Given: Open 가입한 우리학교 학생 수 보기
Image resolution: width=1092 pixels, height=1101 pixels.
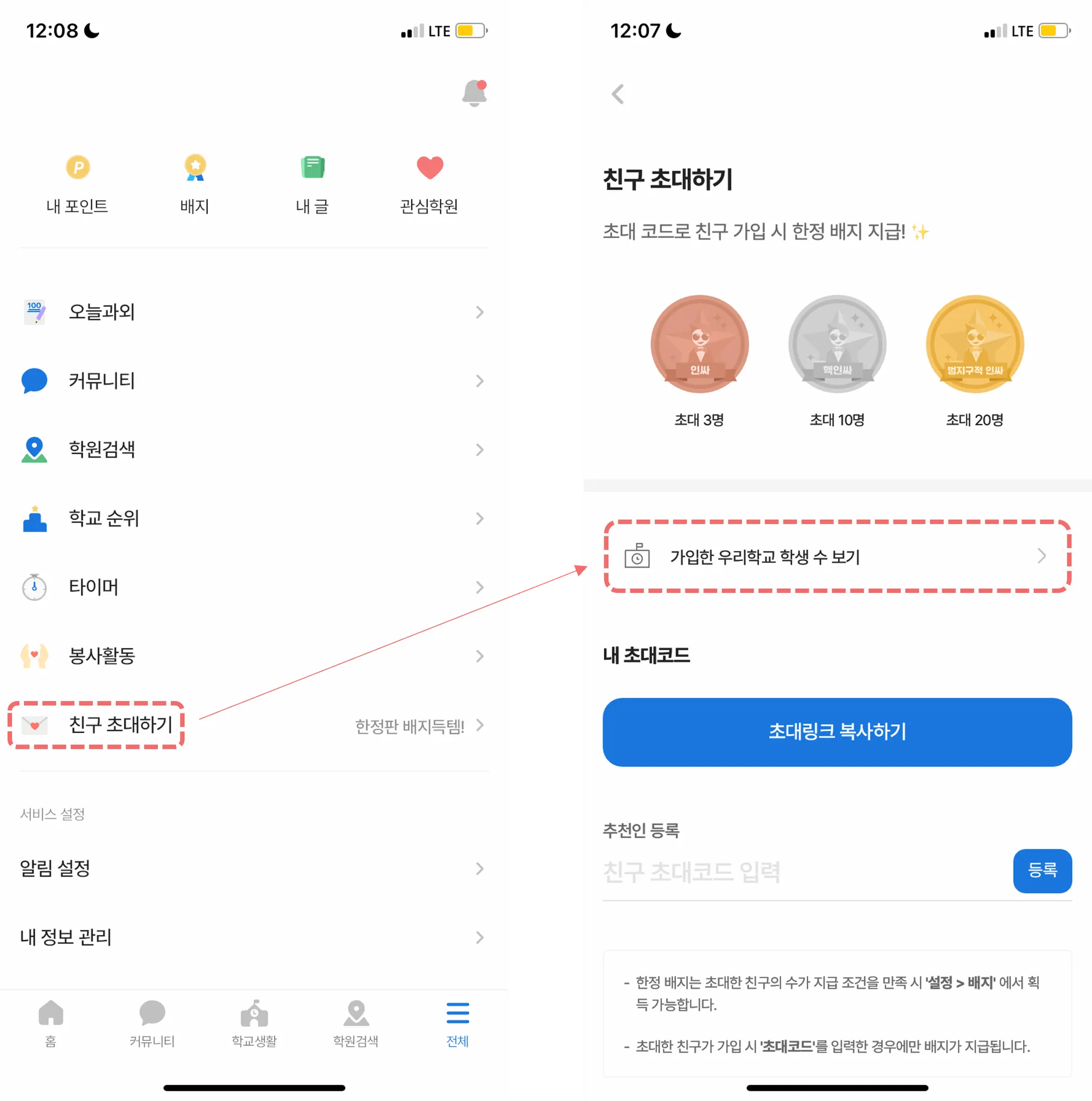Looking at the screenshot, I should point(837,556).
